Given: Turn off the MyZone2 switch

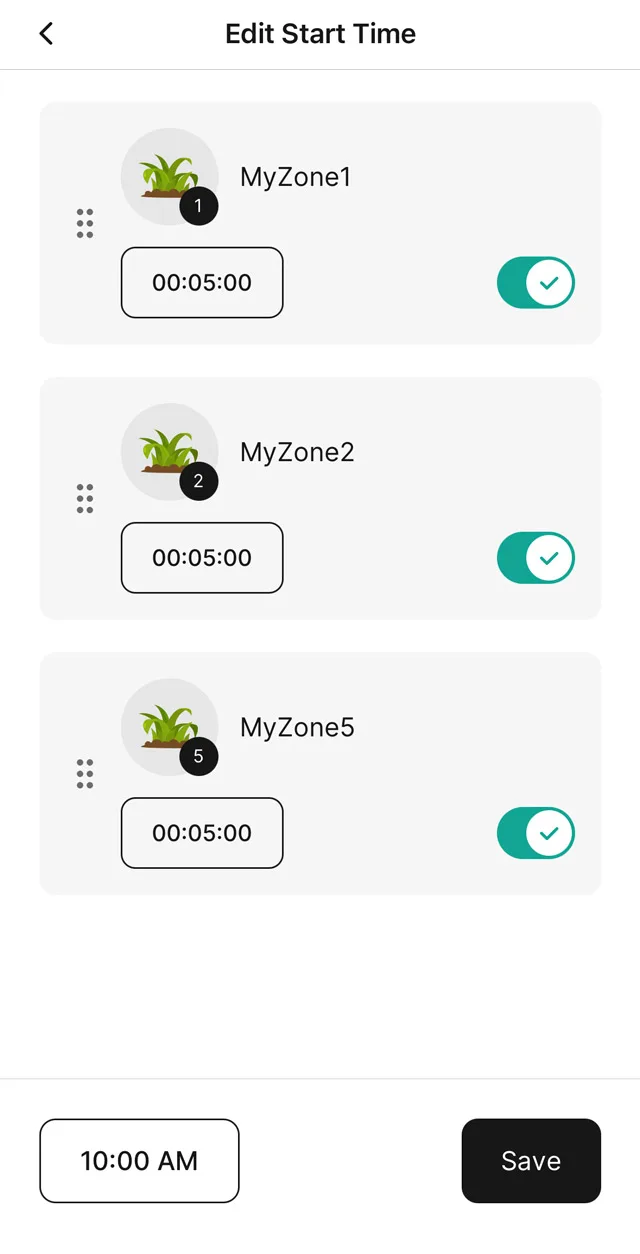Looking at the screenshot, I should click(536, 558).
